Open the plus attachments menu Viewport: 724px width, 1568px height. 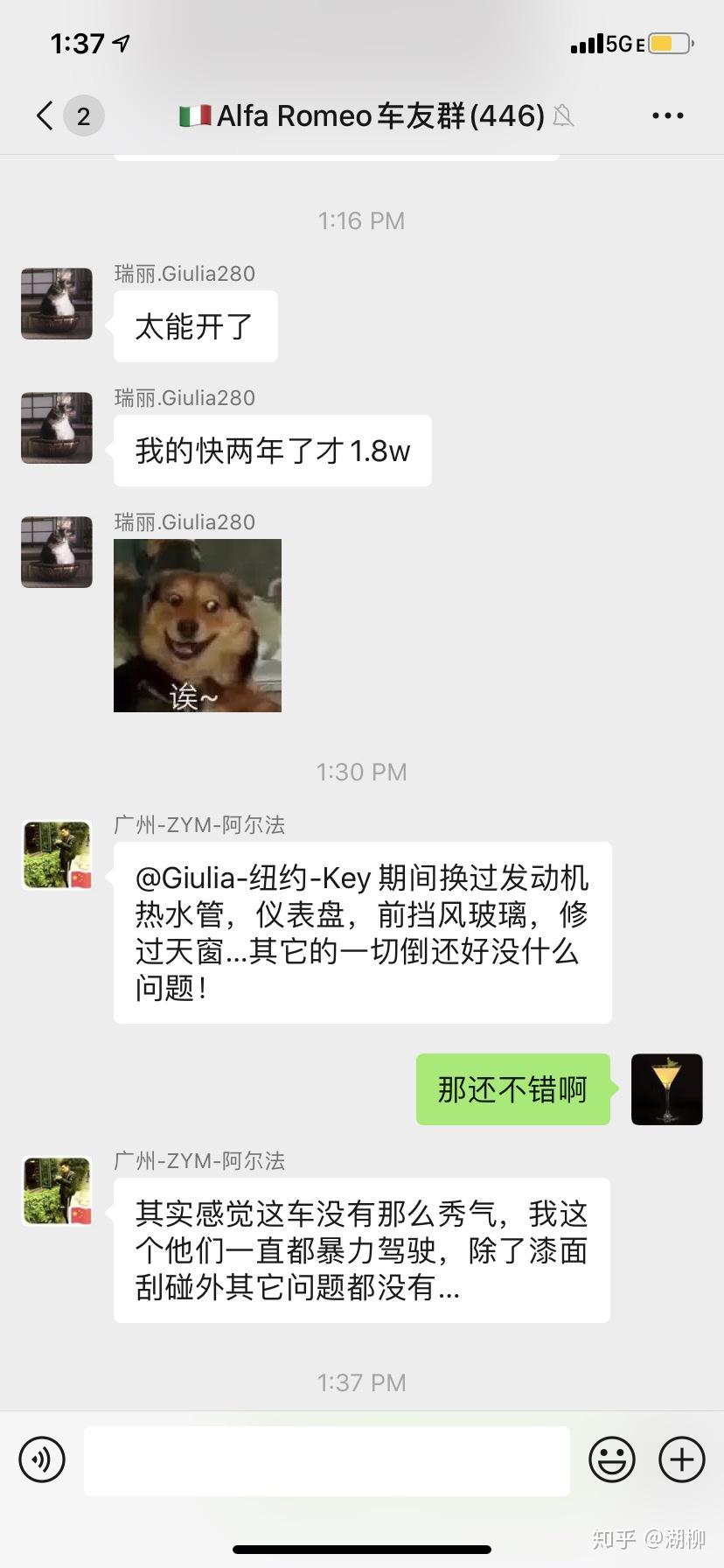click(682, 1459)
